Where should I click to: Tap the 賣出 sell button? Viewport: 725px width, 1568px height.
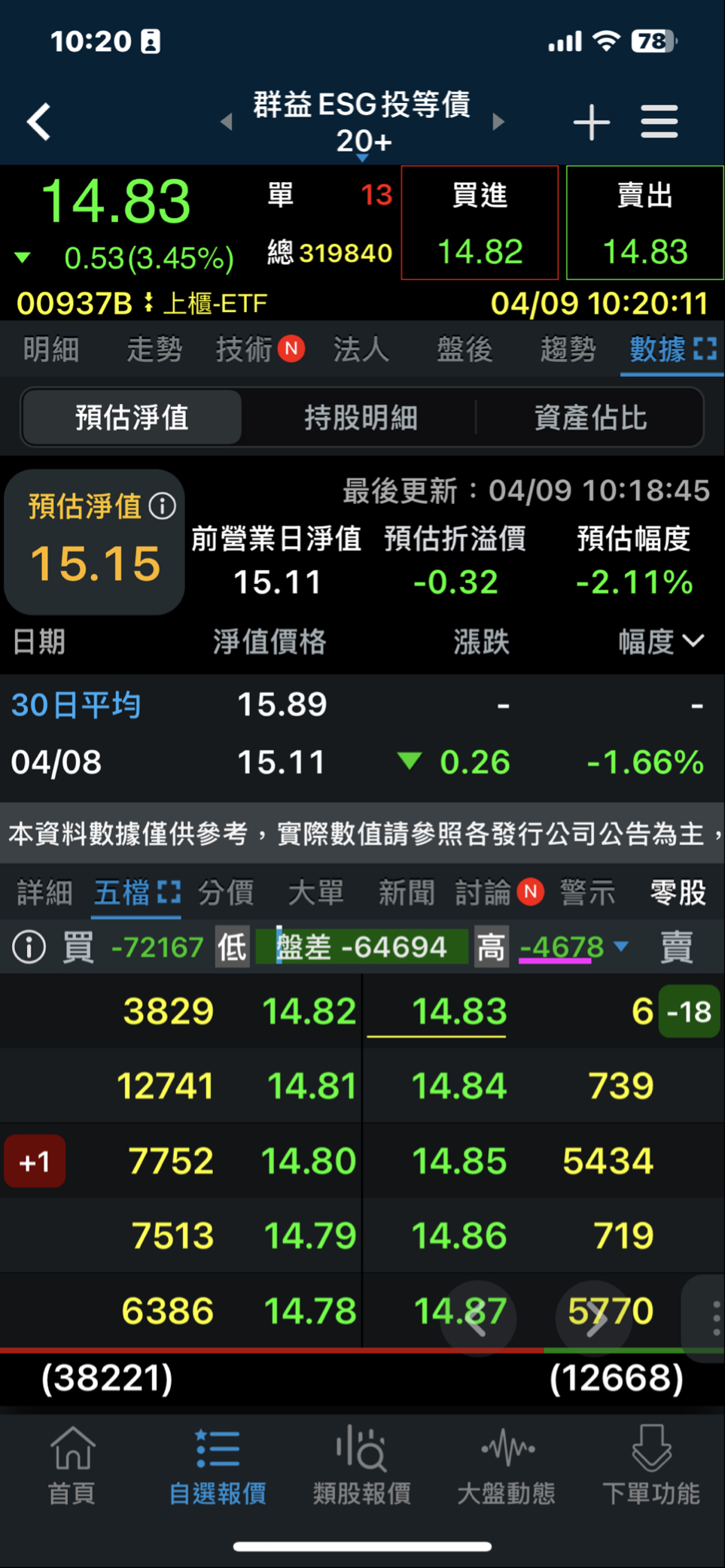[644, 223]
